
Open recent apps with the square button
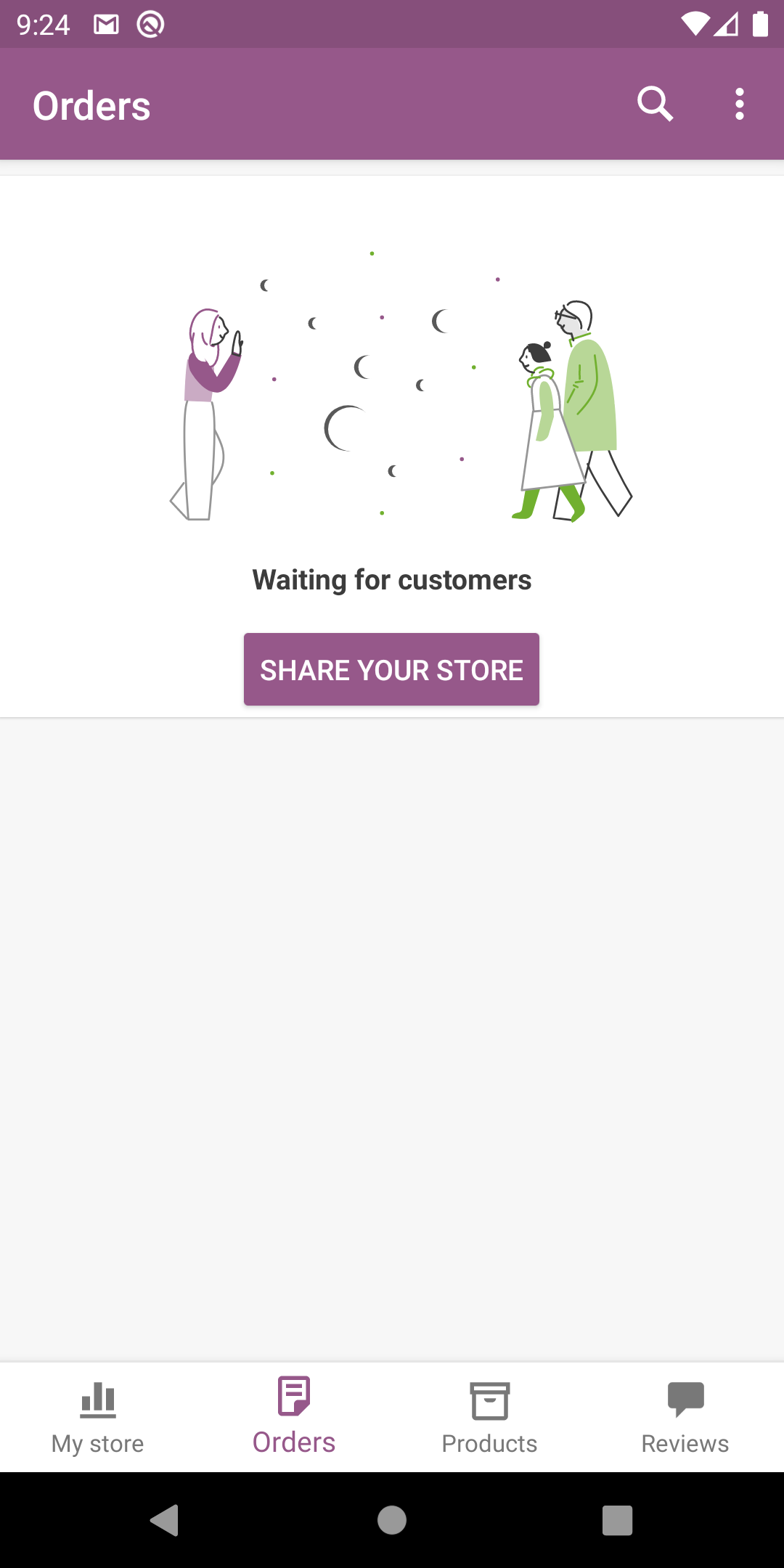click(616, 1519)
